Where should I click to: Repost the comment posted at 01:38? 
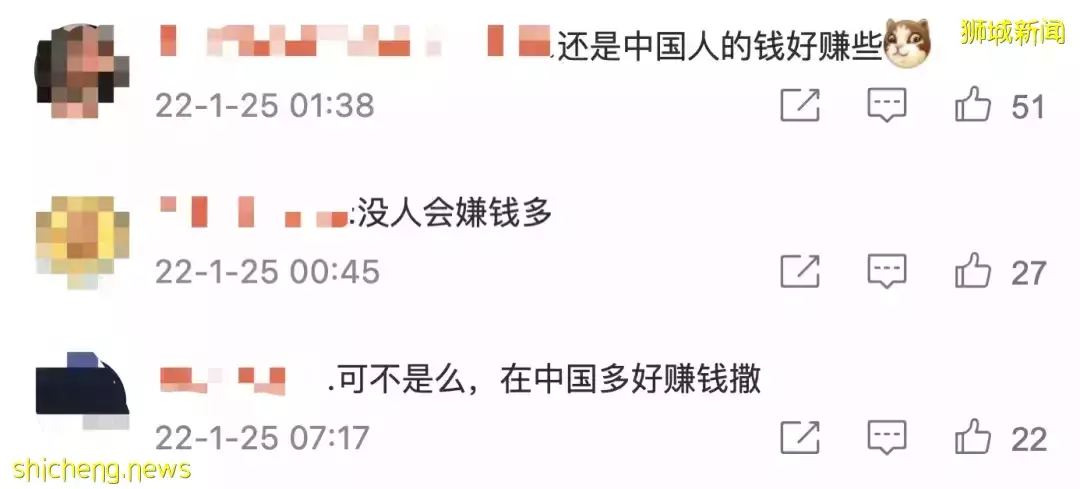pos(800,105)
